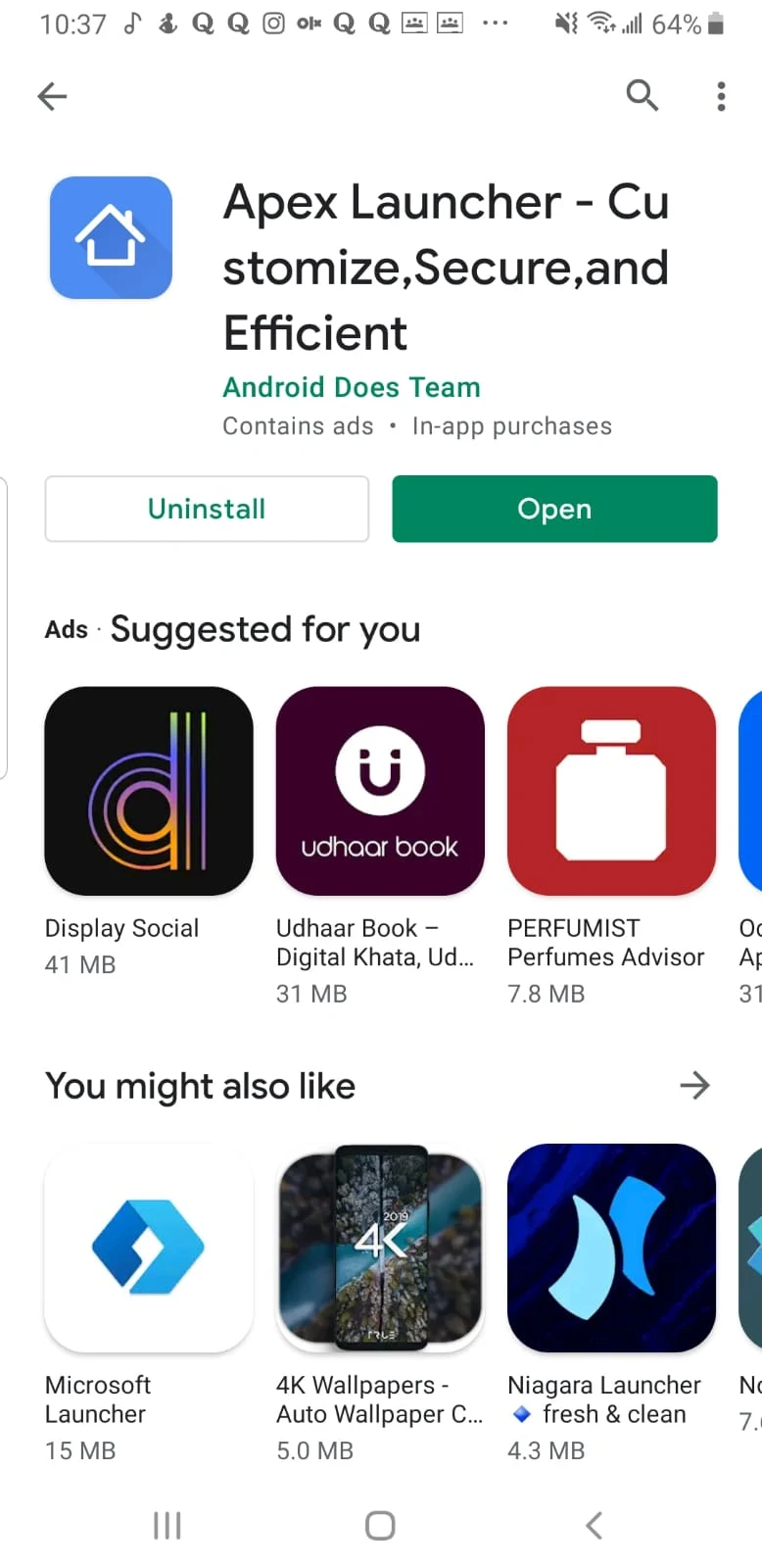
Task: Tap the system home button
Action: (380, 1525)
